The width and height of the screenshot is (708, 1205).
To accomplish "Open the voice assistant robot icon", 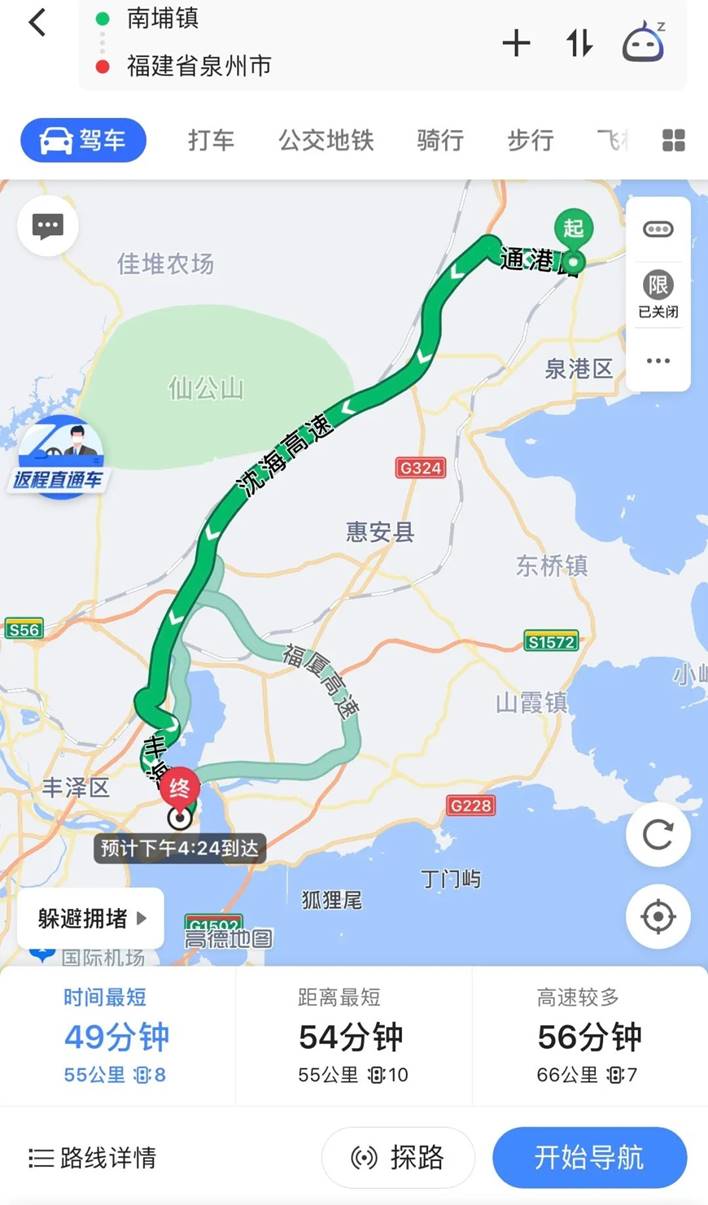I will coord(644,43).
